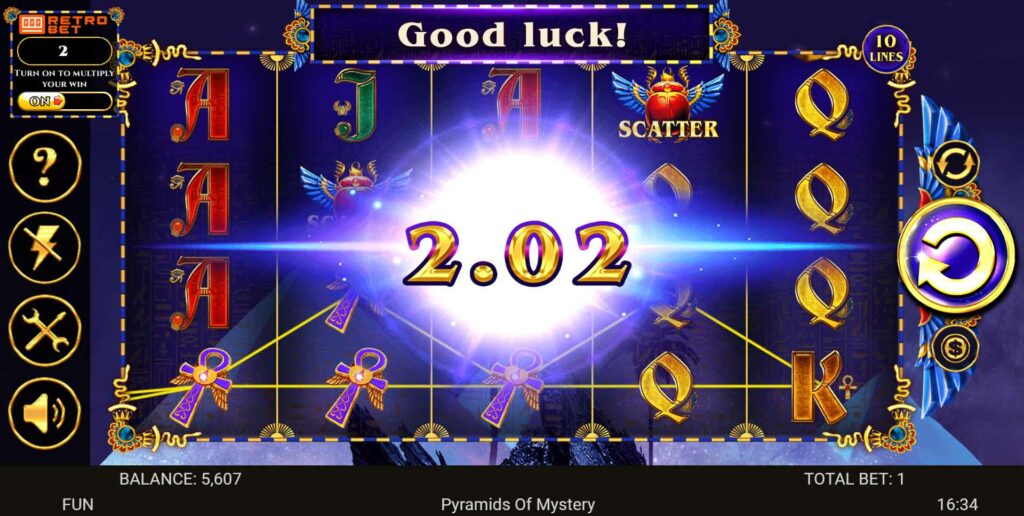The image size is (1024, 516).
Task: Toggle turbo mode lightning bolt
Action: point(44,249)
